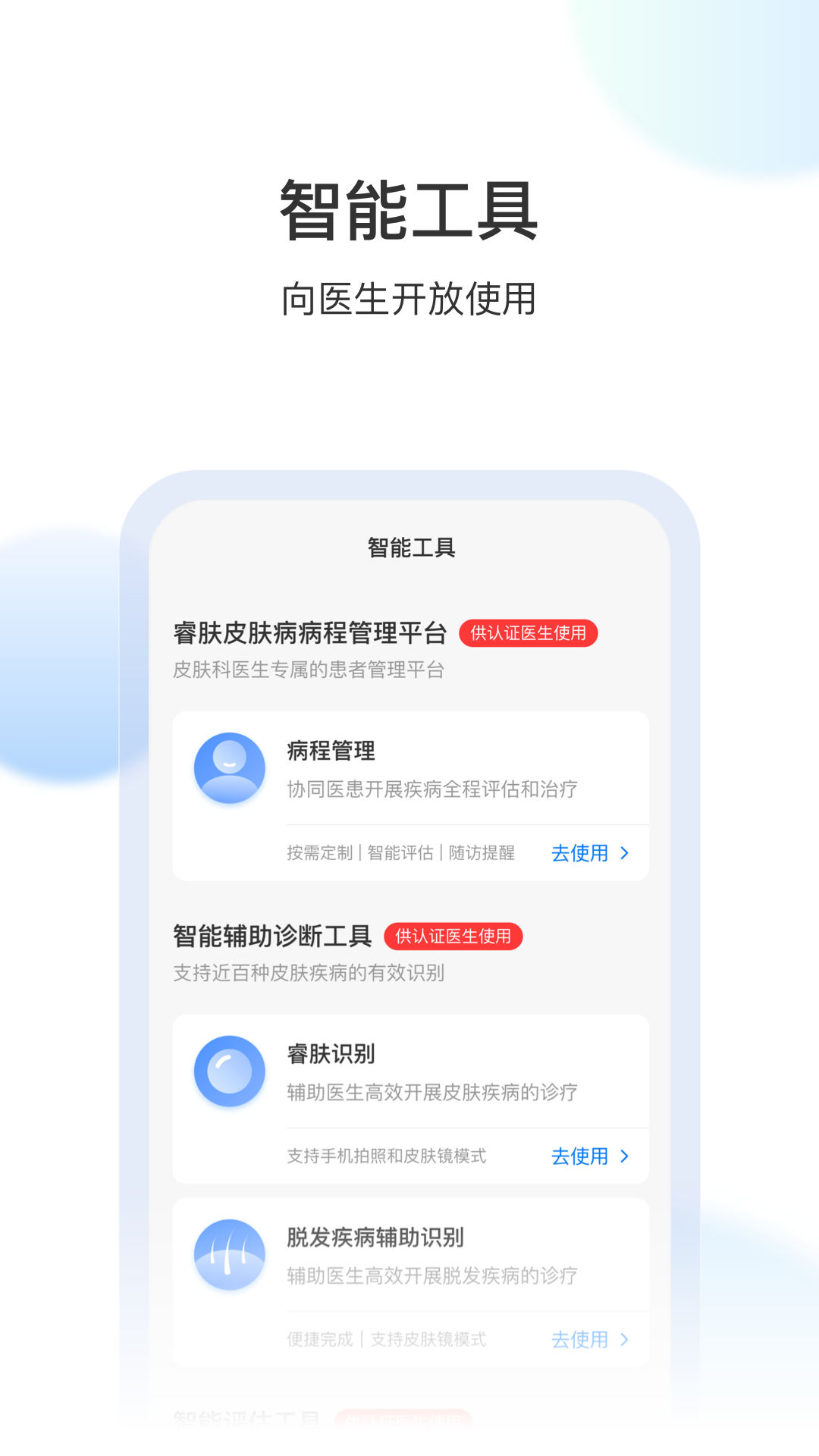Click 去使用 on the 脱发疾病辅助识别 card
This screenshot has width=819, height=1456.
pyautogui.click(x=580, y=1339)
